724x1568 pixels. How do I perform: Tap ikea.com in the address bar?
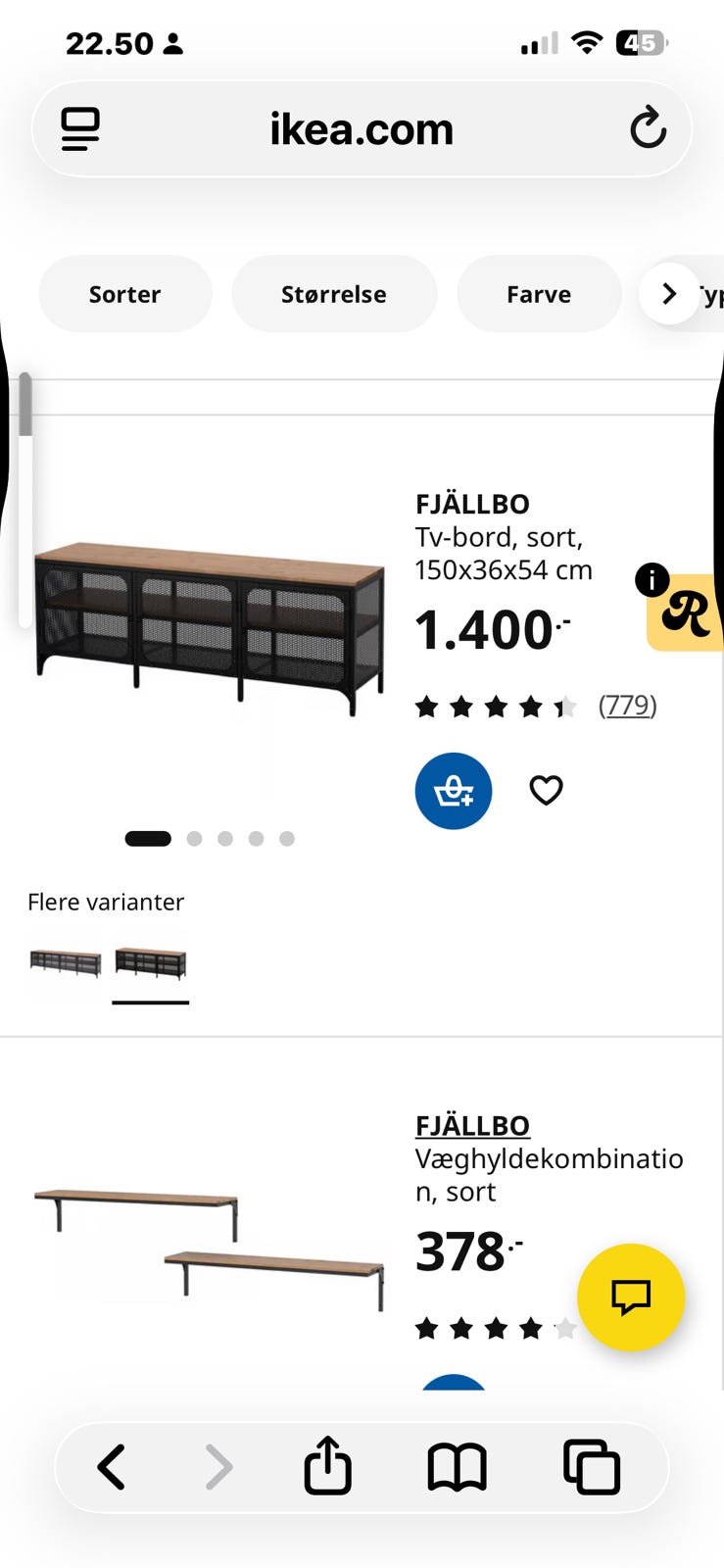pos(362,128)
